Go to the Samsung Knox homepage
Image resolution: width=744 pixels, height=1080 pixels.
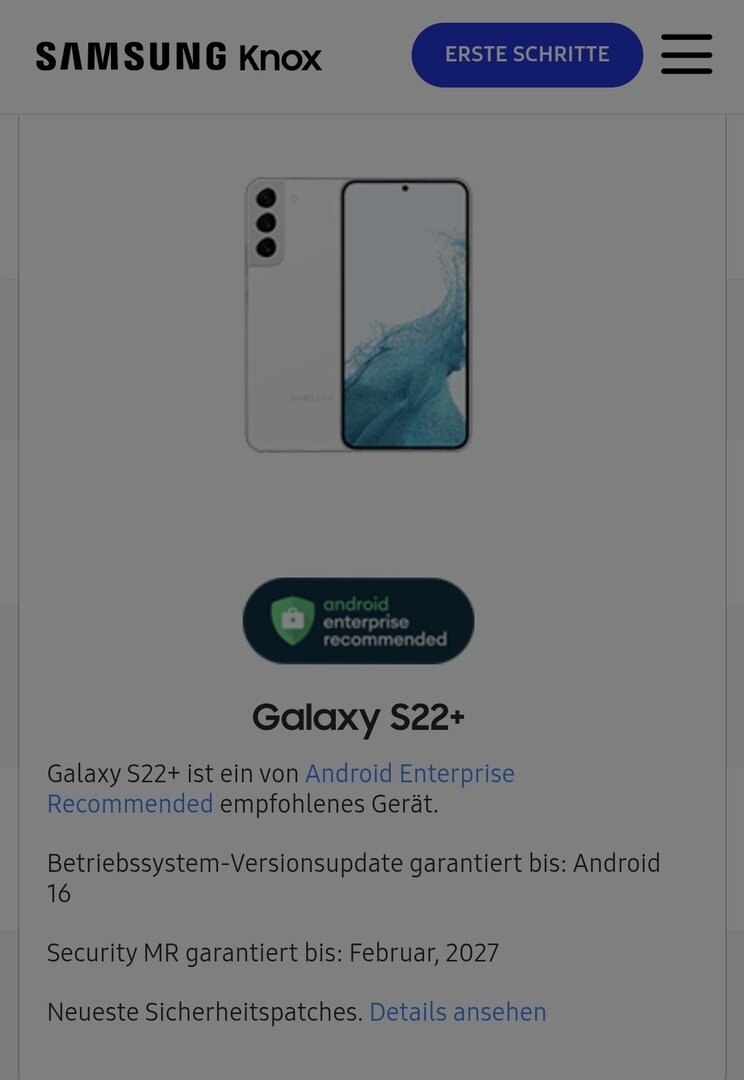179,56
